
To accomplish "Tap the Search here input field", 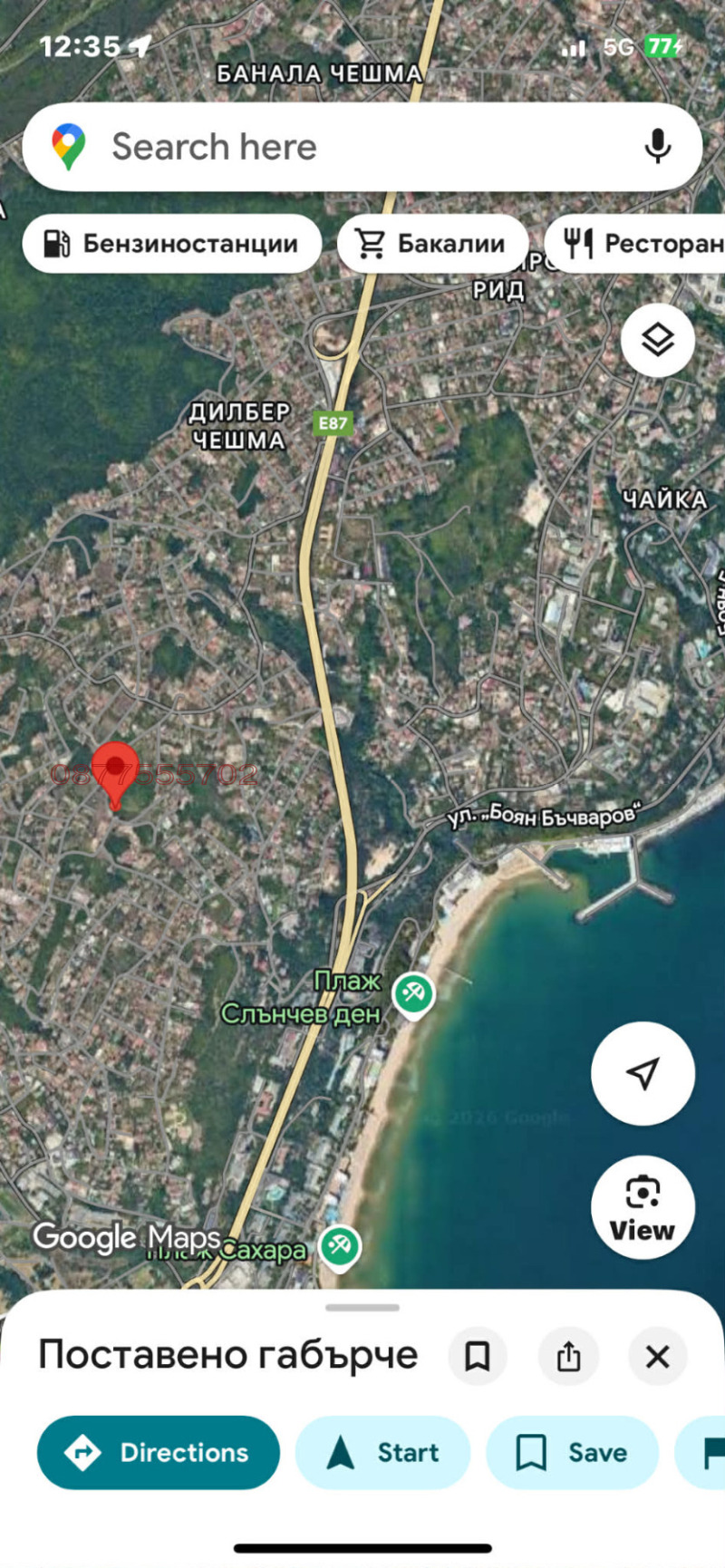I will 317,146.
